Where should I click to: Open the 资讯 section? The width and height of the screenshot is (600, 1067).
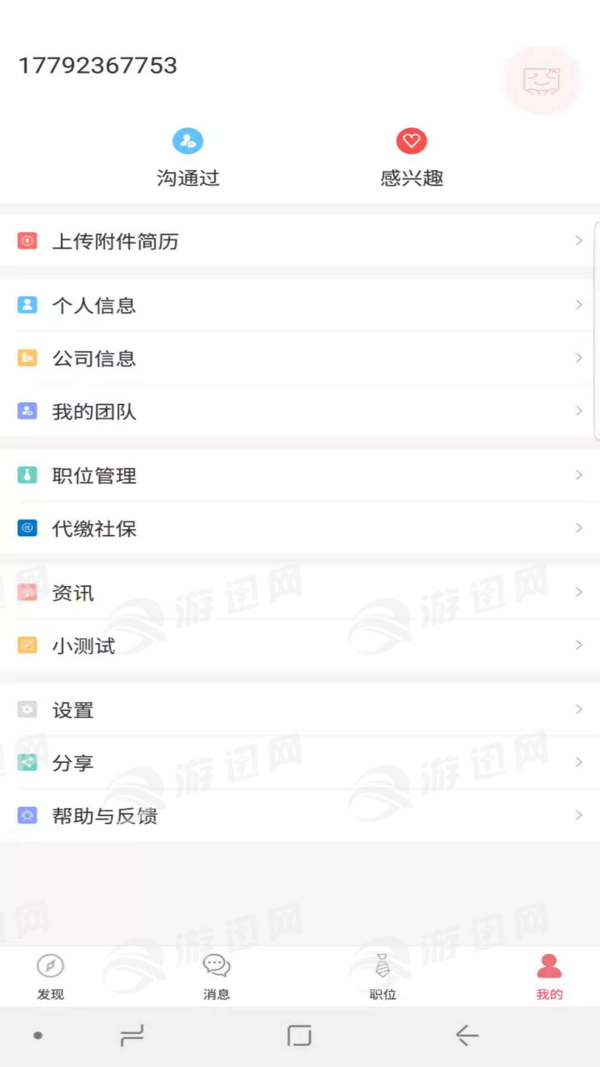[300, 593]
